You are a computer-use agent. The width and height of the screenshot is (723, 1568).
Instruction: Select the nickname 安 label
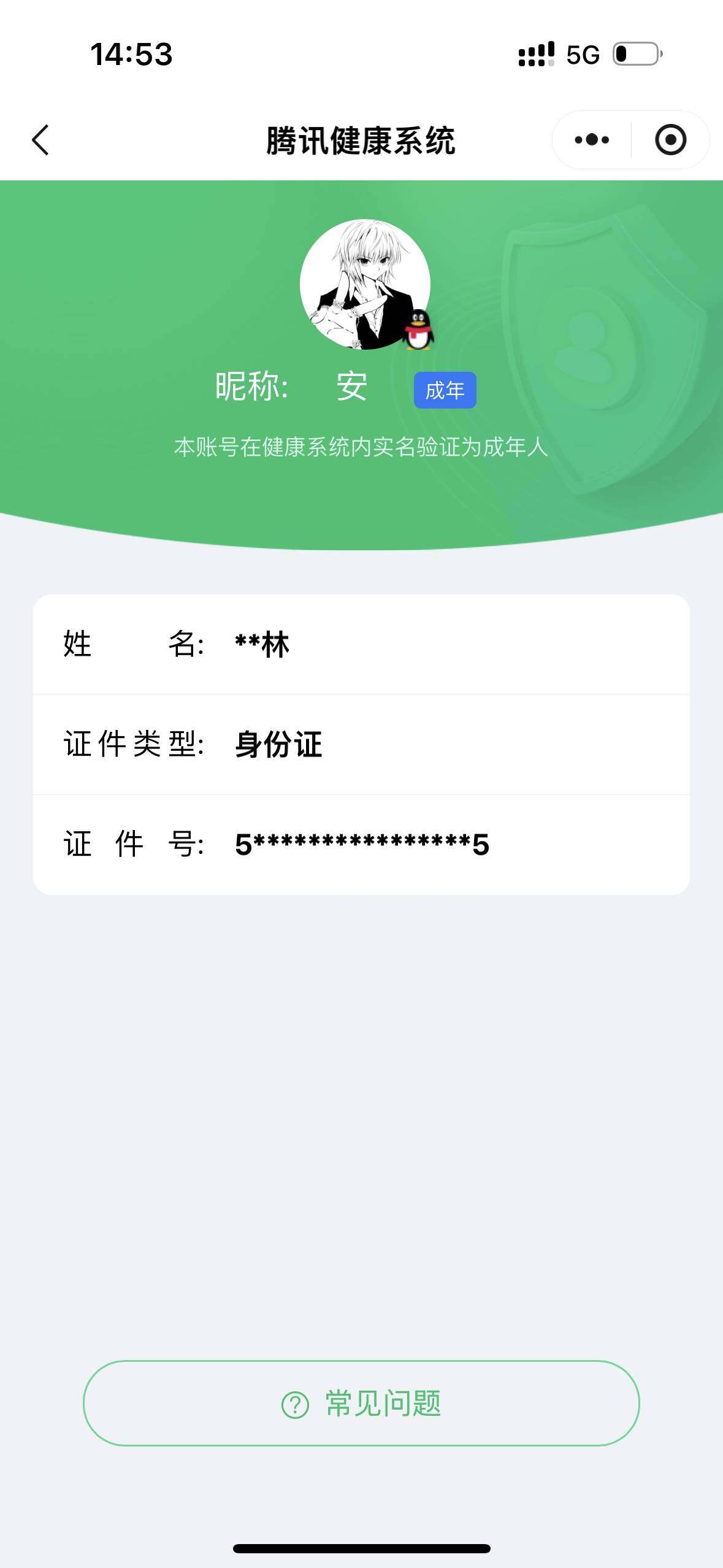tap(351, 387)
